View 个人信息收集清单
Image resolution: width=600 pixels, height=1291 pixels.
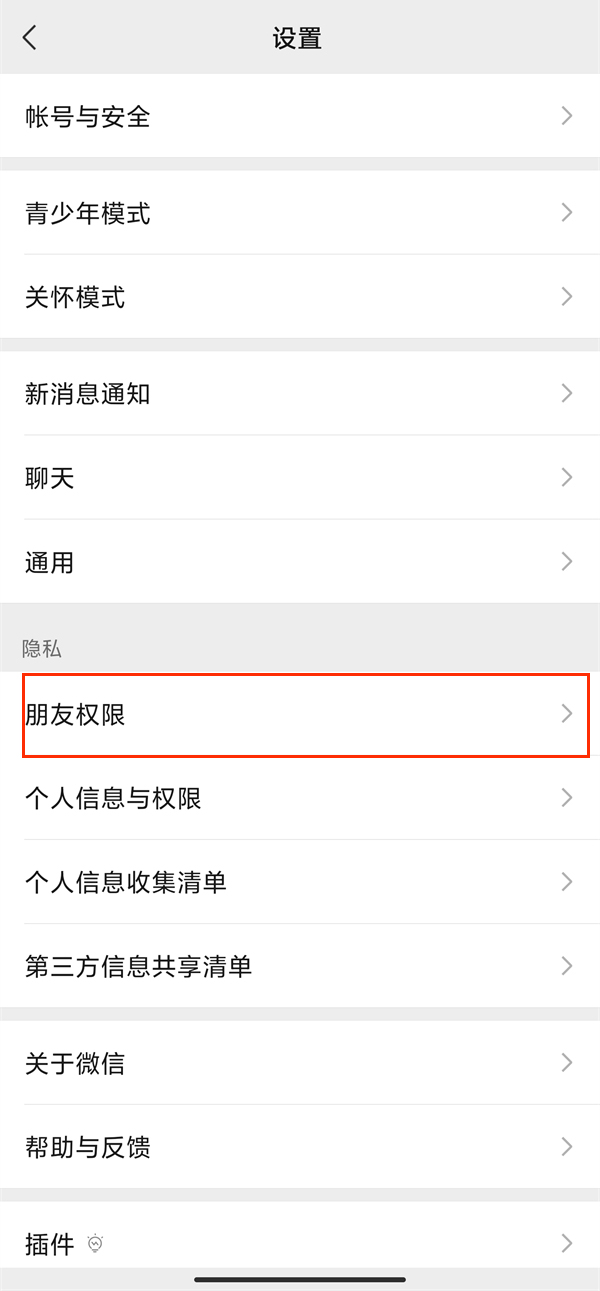[x=300, y=882]
